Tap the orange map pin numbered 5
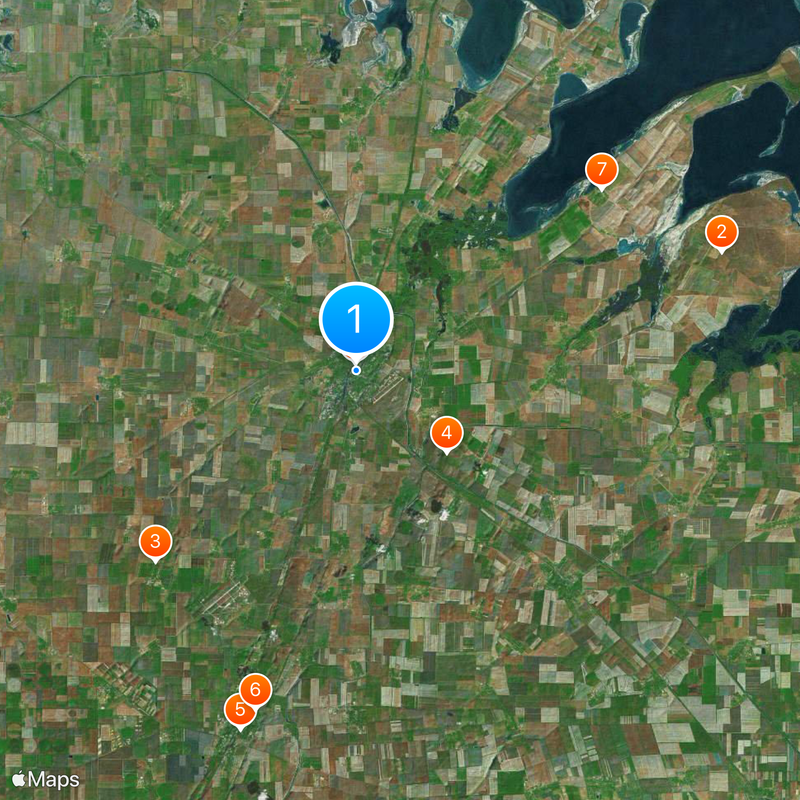Screen dimensions: 800x800 point(237,711)
